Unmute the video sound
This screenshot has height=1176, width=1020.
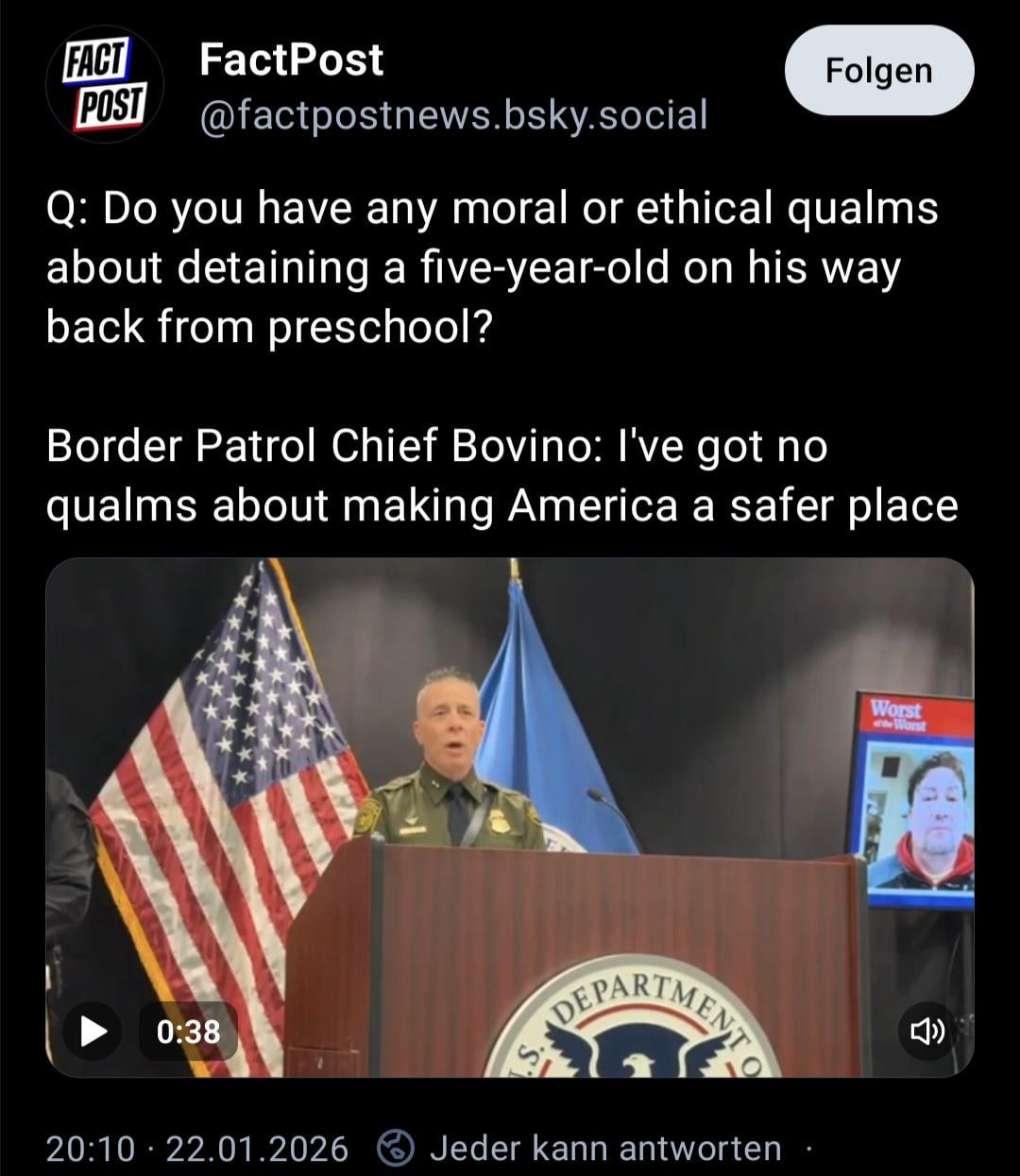[x=926, y=1031]
